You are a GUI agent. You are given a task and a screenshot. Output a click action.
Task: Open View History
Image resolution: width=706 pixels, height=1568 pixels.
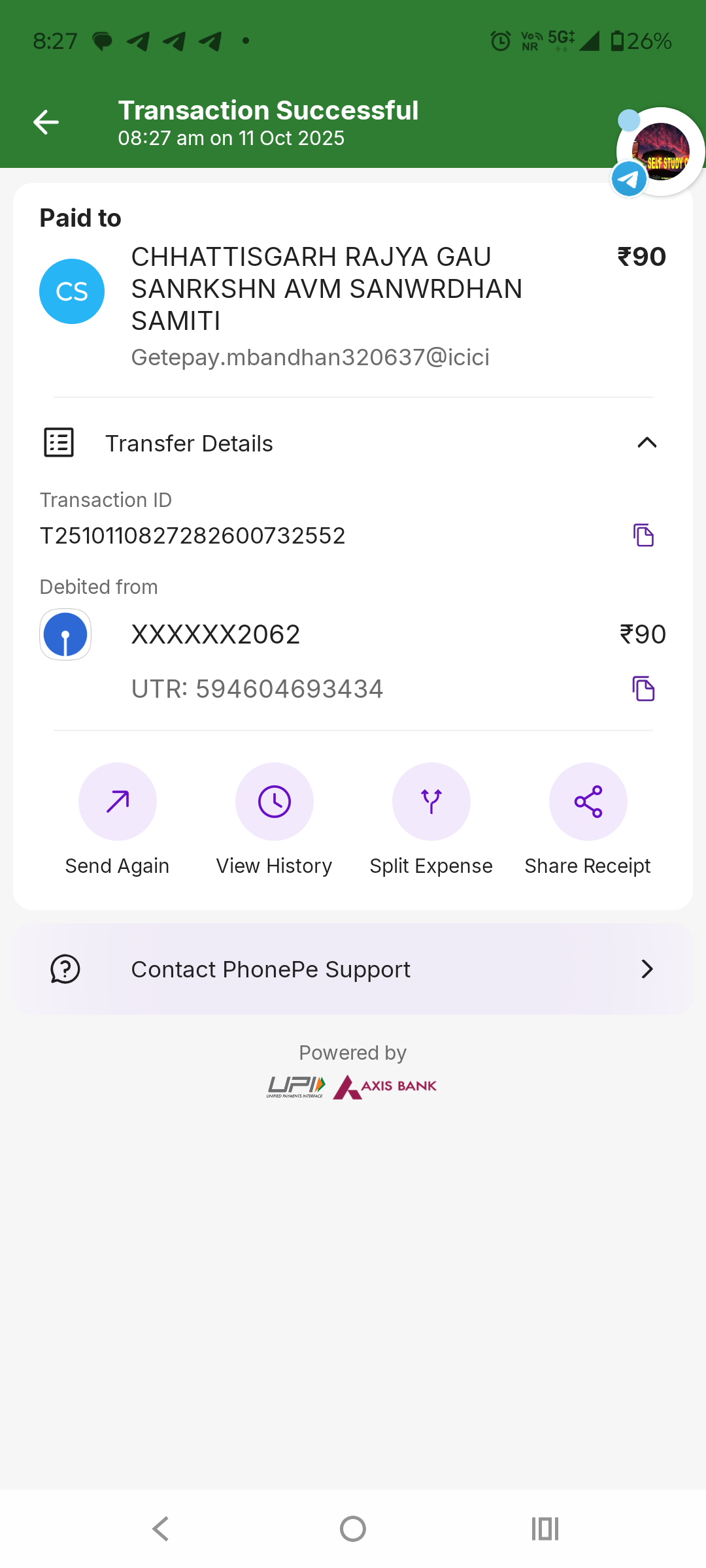tap(275, 802)
